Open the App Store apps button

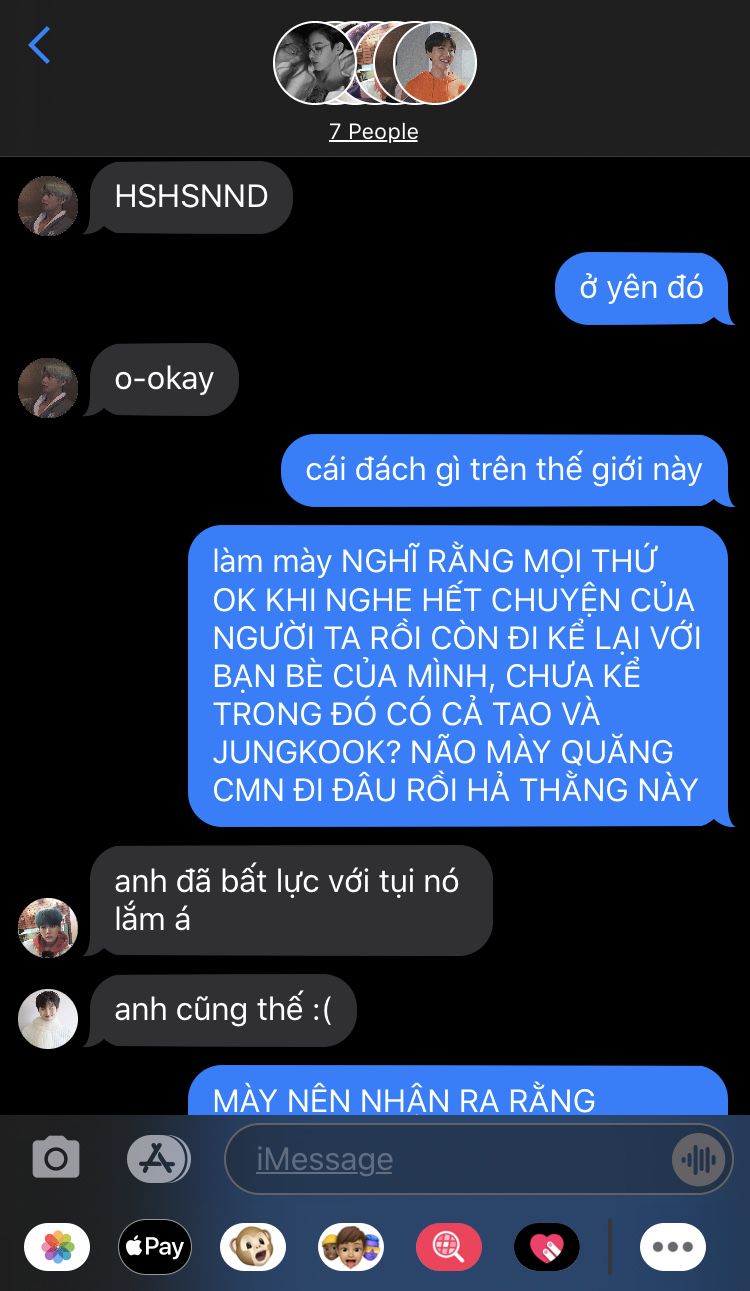(158, 1159)
